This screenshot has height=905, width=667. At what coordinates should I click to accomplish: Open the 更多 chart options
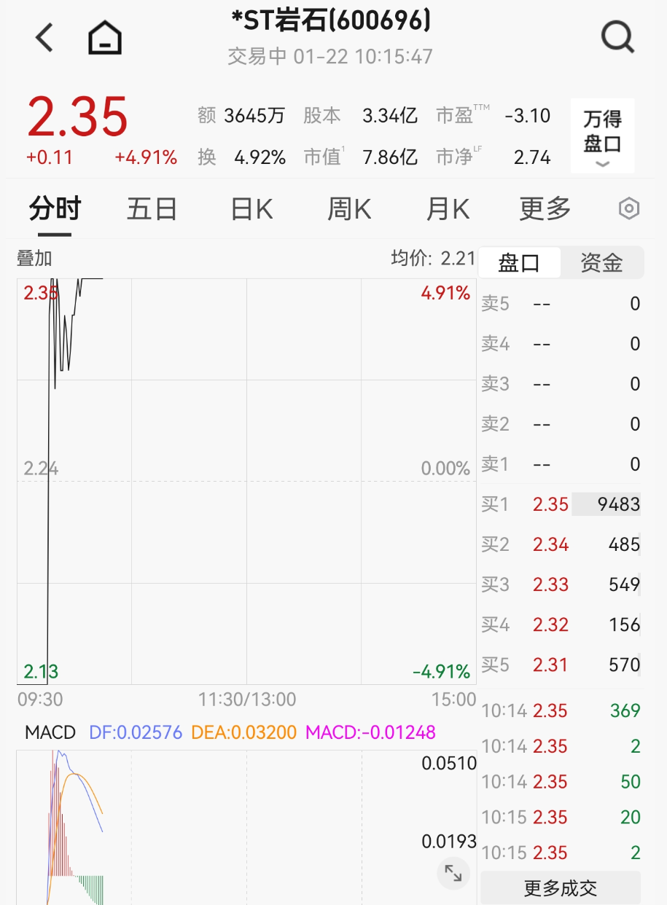pyautogui.click(x=545, y=209)
